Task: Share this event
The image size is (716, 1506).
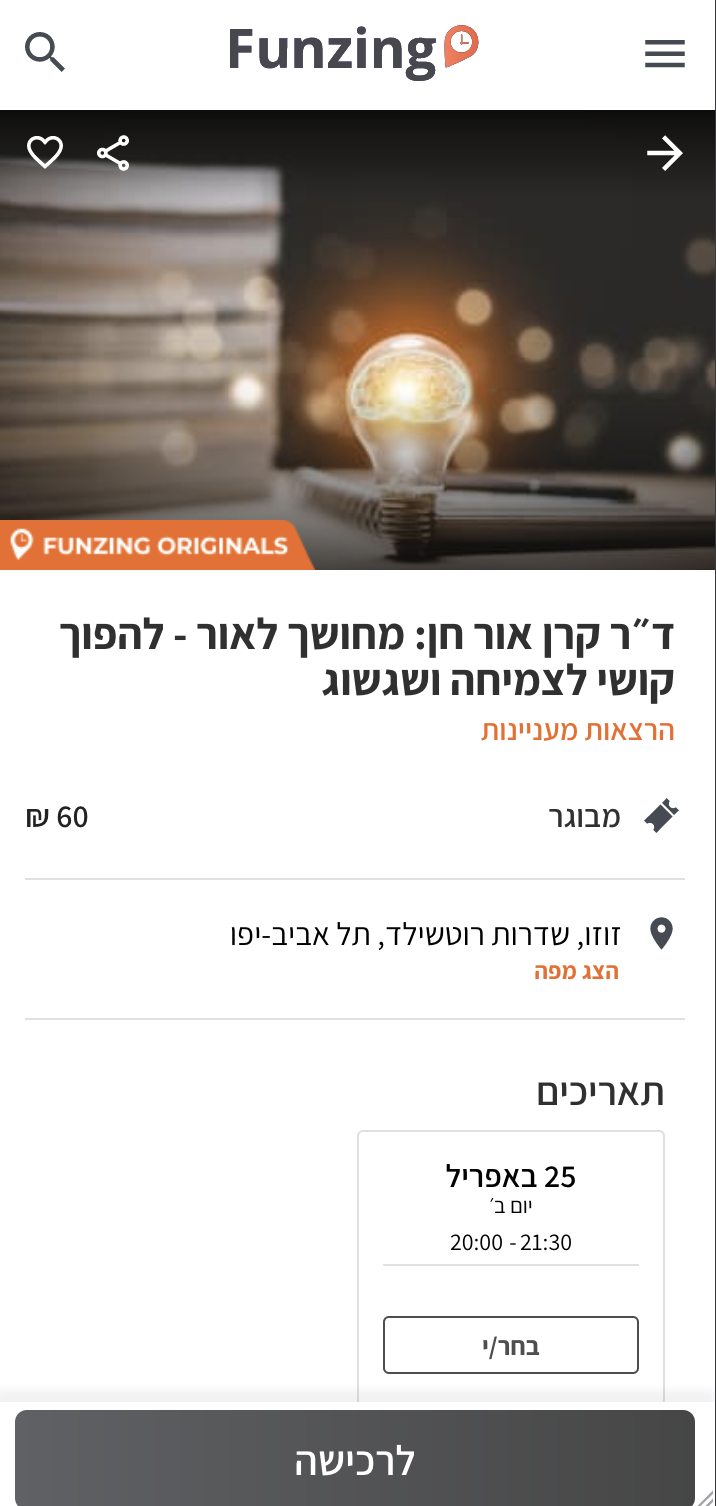Action: click(113, 153)
